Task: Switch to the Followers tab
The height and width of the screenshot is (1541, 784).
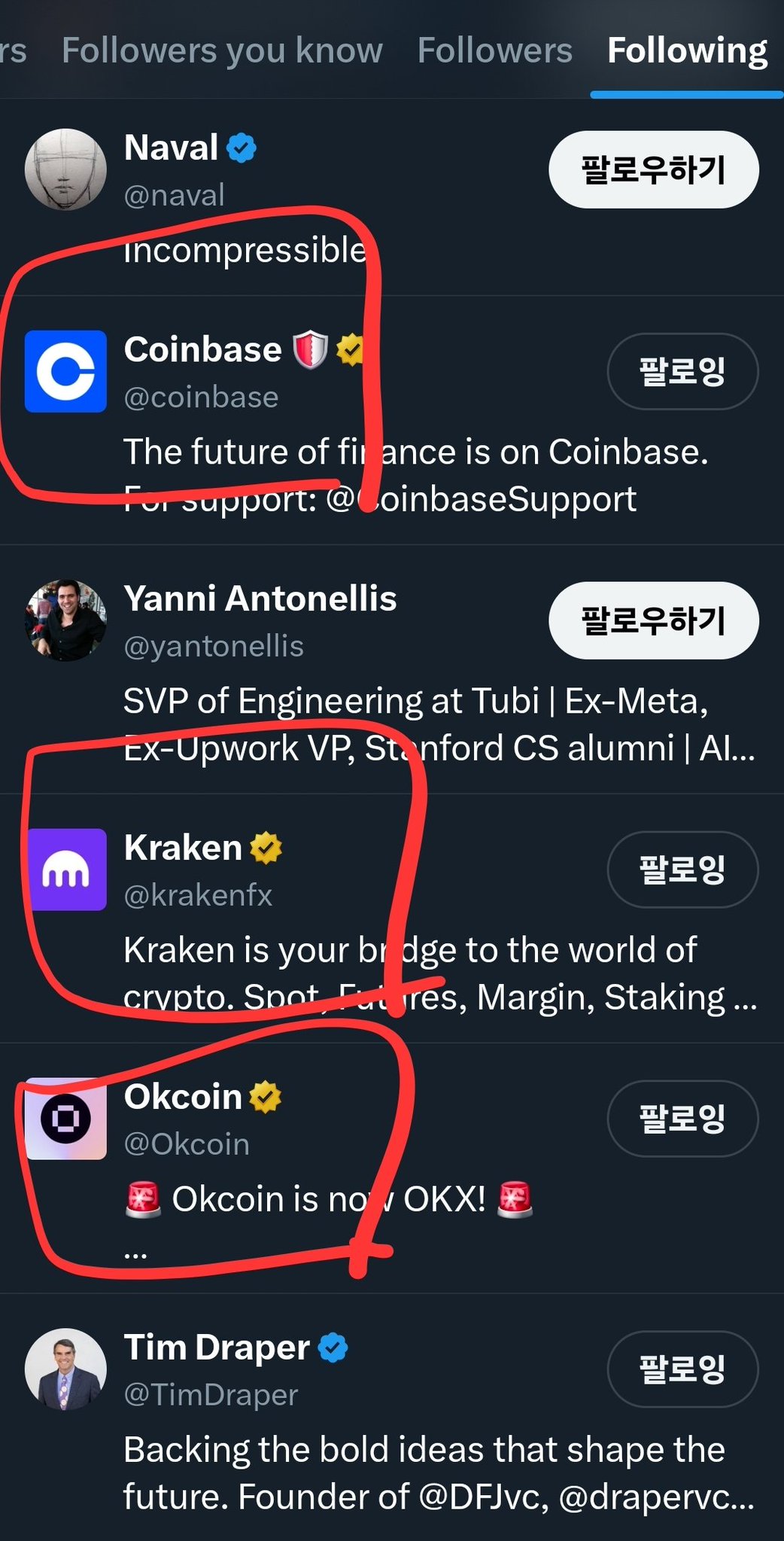Action: (x=494, y=51)
